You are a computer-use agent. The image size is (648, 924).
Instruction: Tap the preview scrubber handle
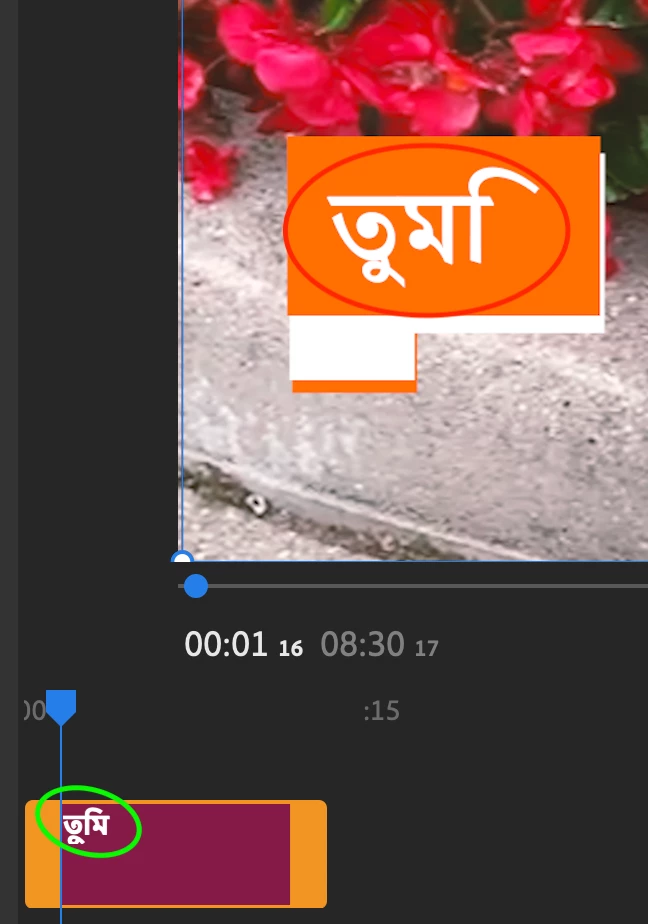pos(196,586)
